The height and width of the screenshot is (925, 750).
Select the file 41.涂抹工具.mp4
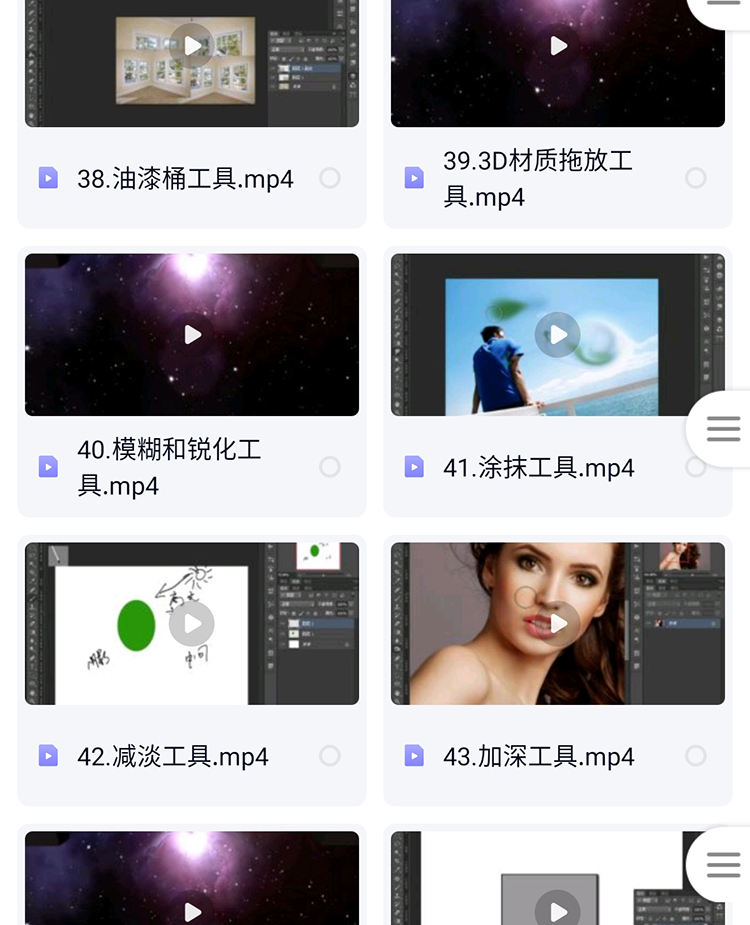tap(695, 467)
